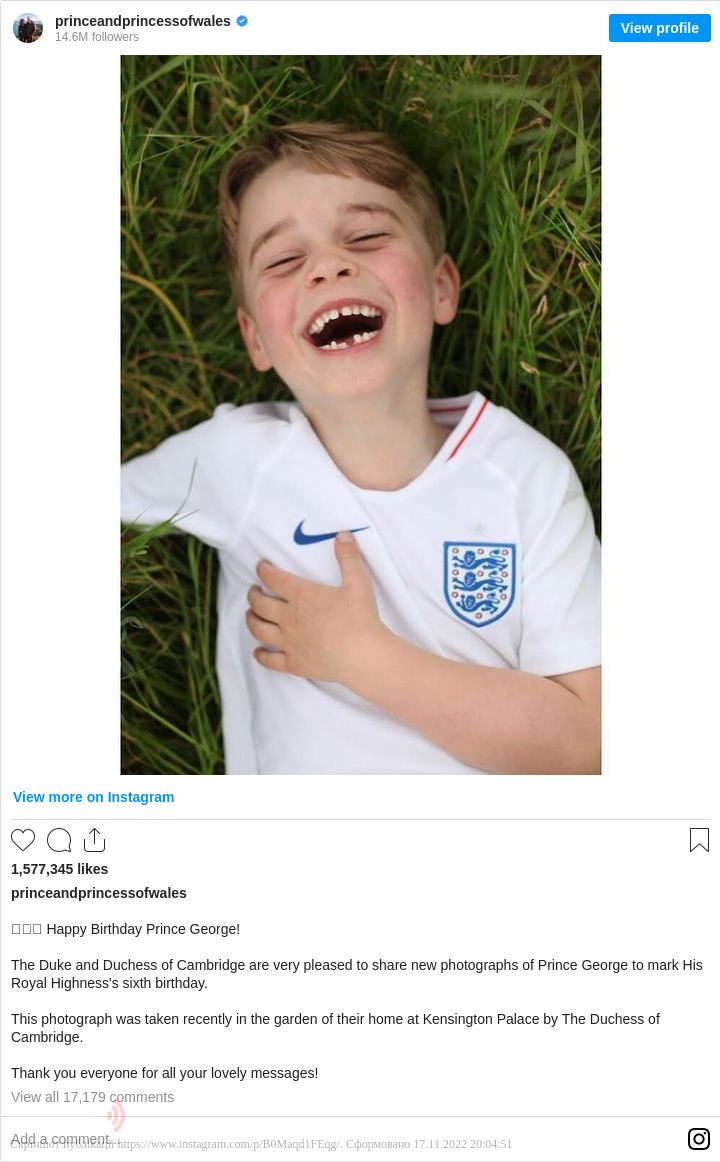Like the post with the heart icon
This screenshot has height=1162, width=720.
pos(23,840)
